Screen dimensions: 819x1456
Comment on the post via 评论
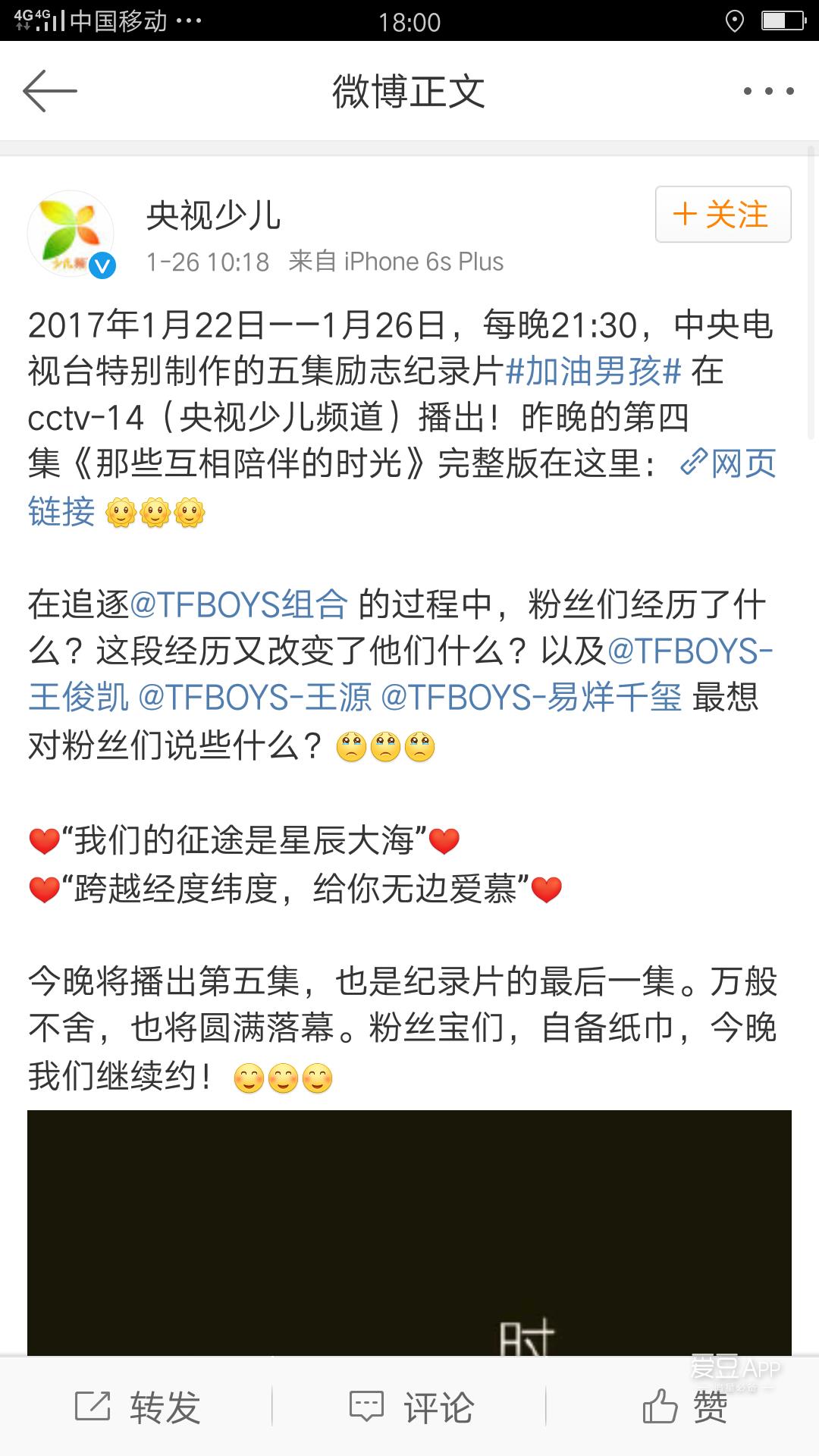coord(410,1407)
